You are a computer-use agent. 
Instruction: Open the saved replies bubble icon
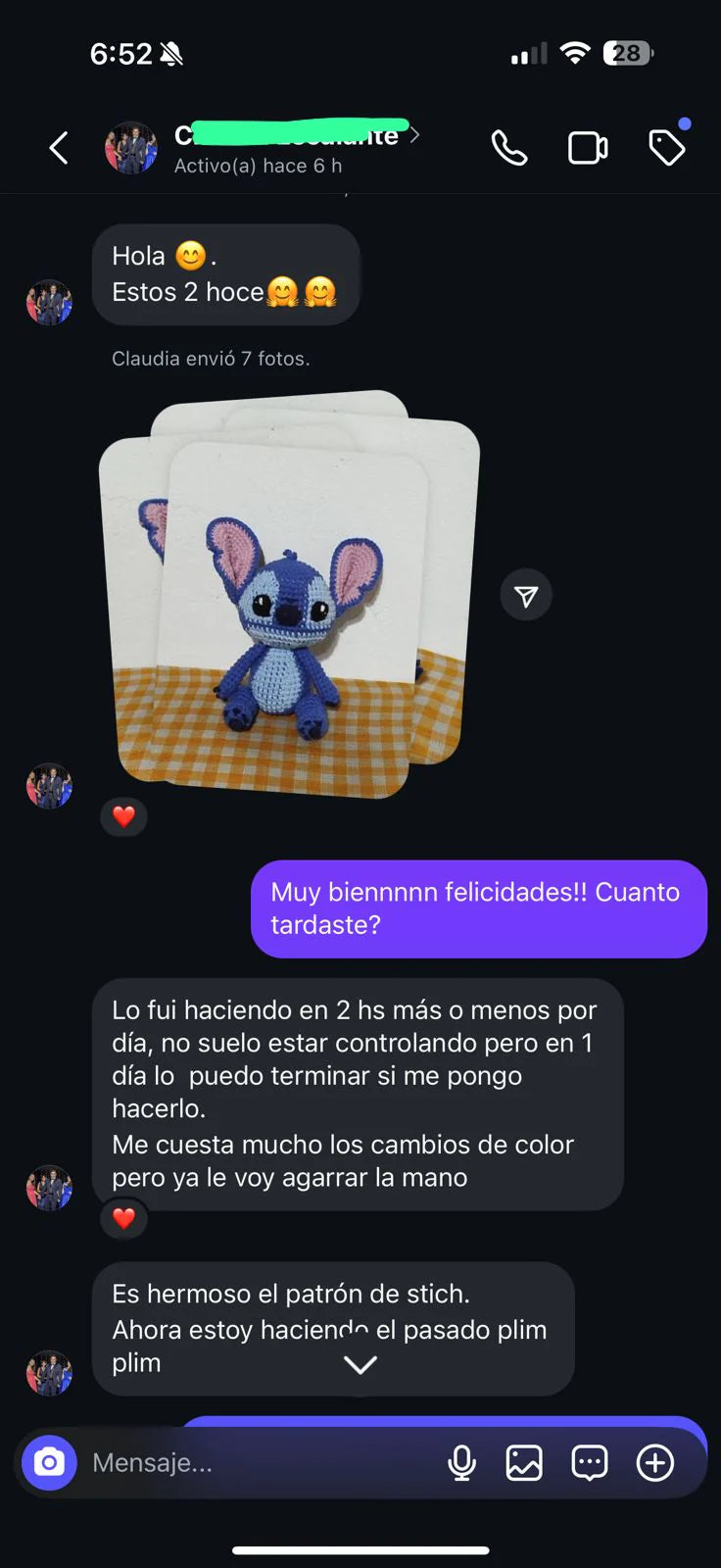pos(589,1462)
